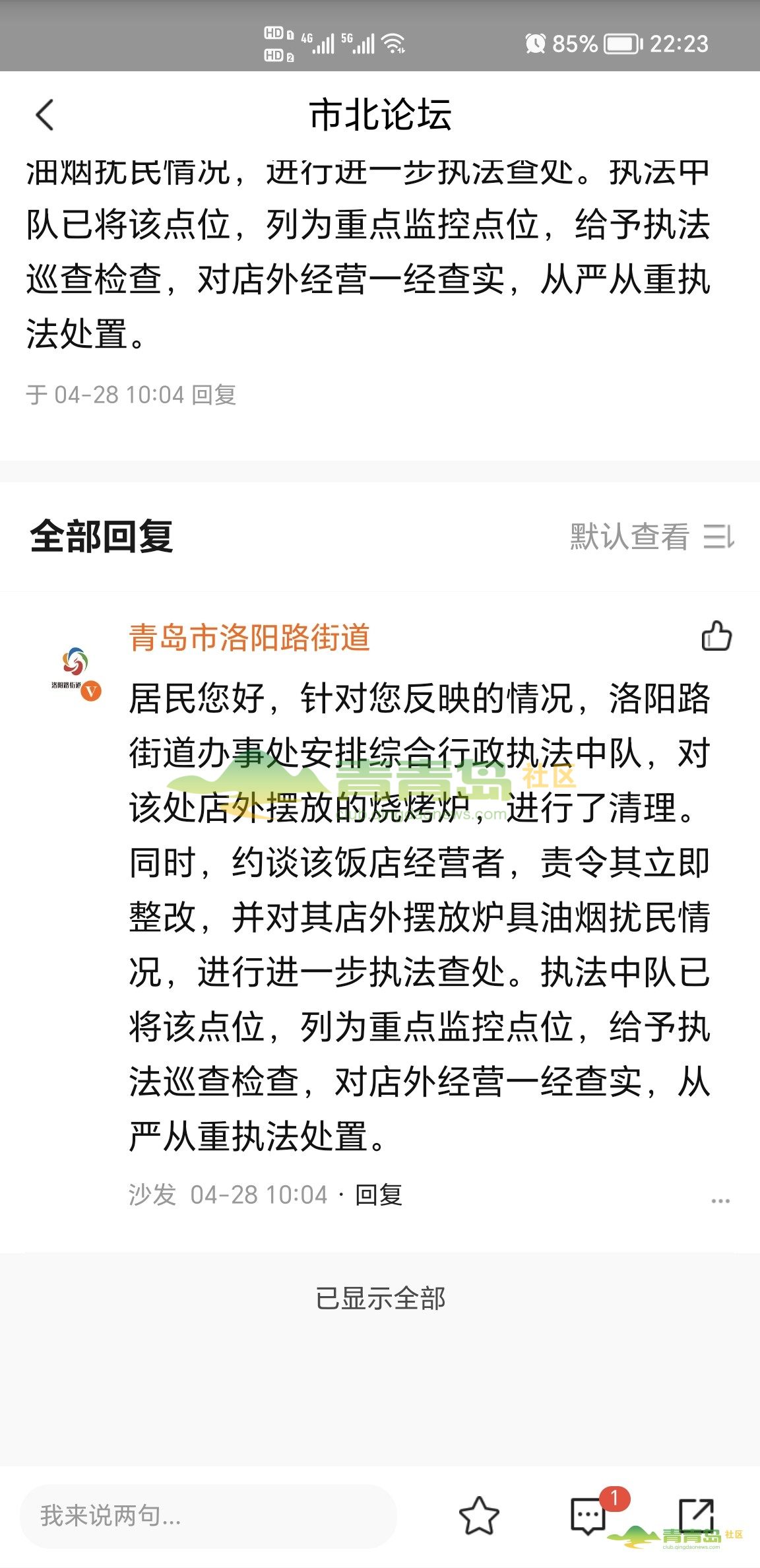Open comments via the chat bubble icon

coord(588,1516)
